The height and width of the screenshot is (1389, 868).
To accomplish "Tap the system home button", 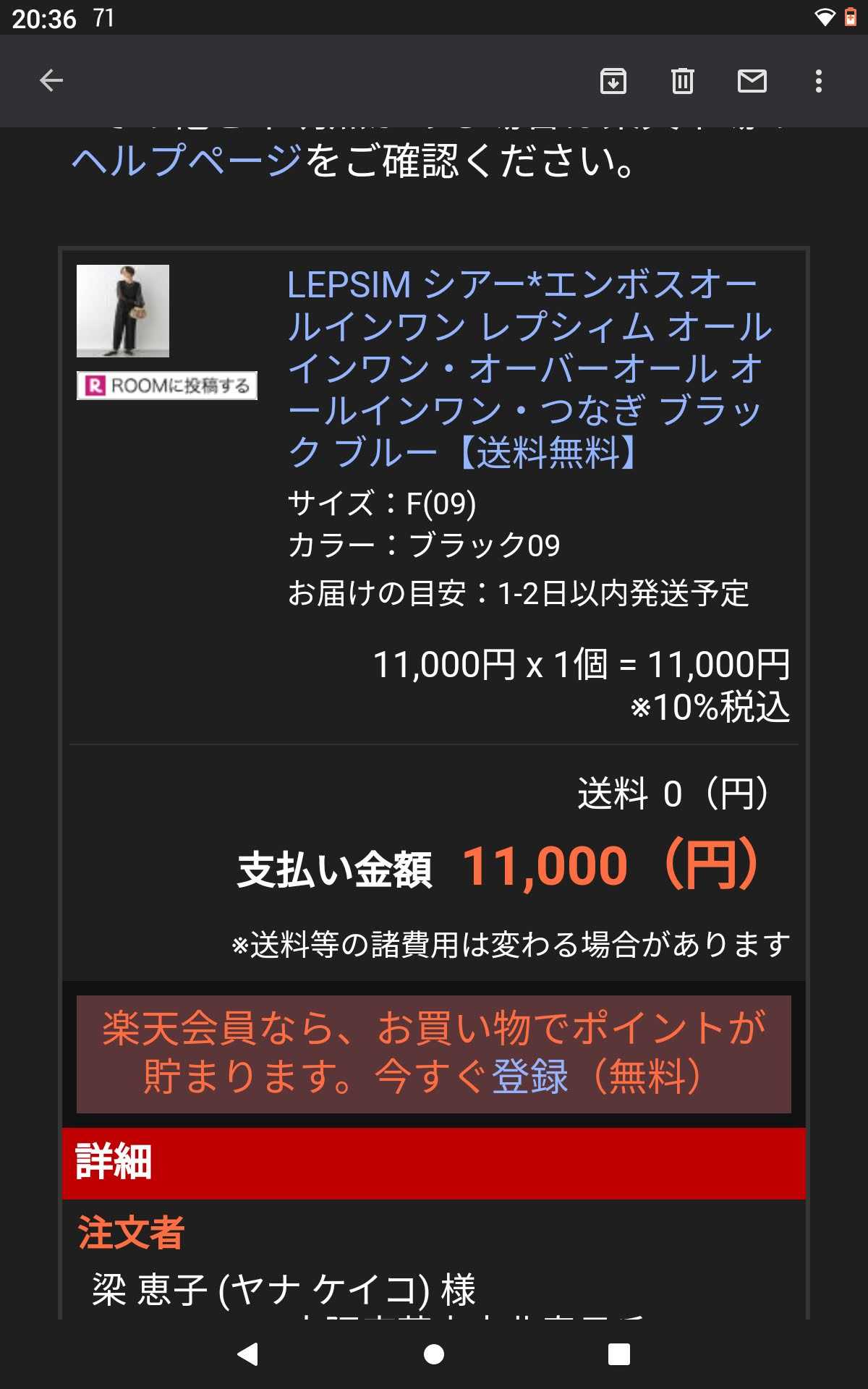I will tap(434, 1354).
